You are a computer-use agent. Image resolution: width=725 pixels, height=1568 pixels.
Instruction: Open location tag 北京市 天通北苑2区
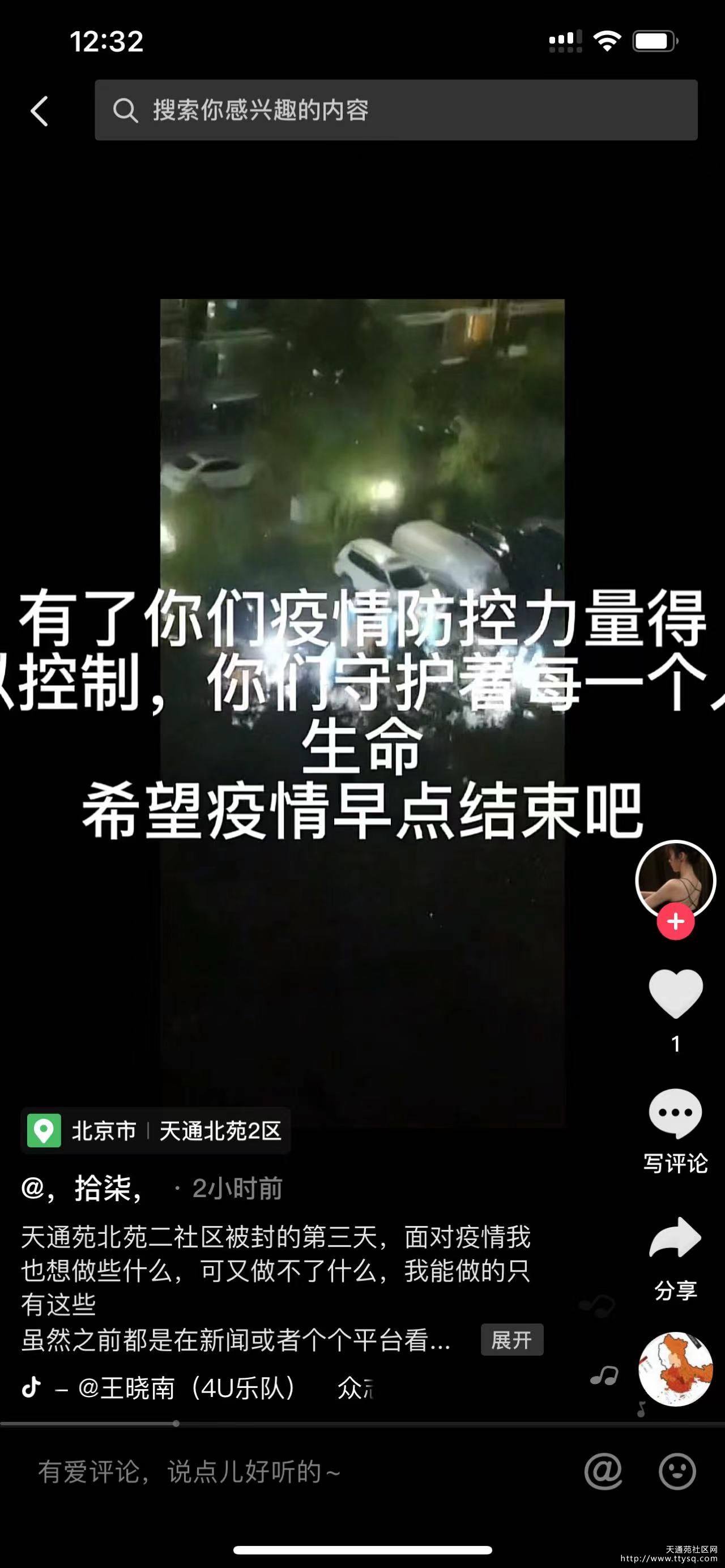click(x=155, y=1130)
